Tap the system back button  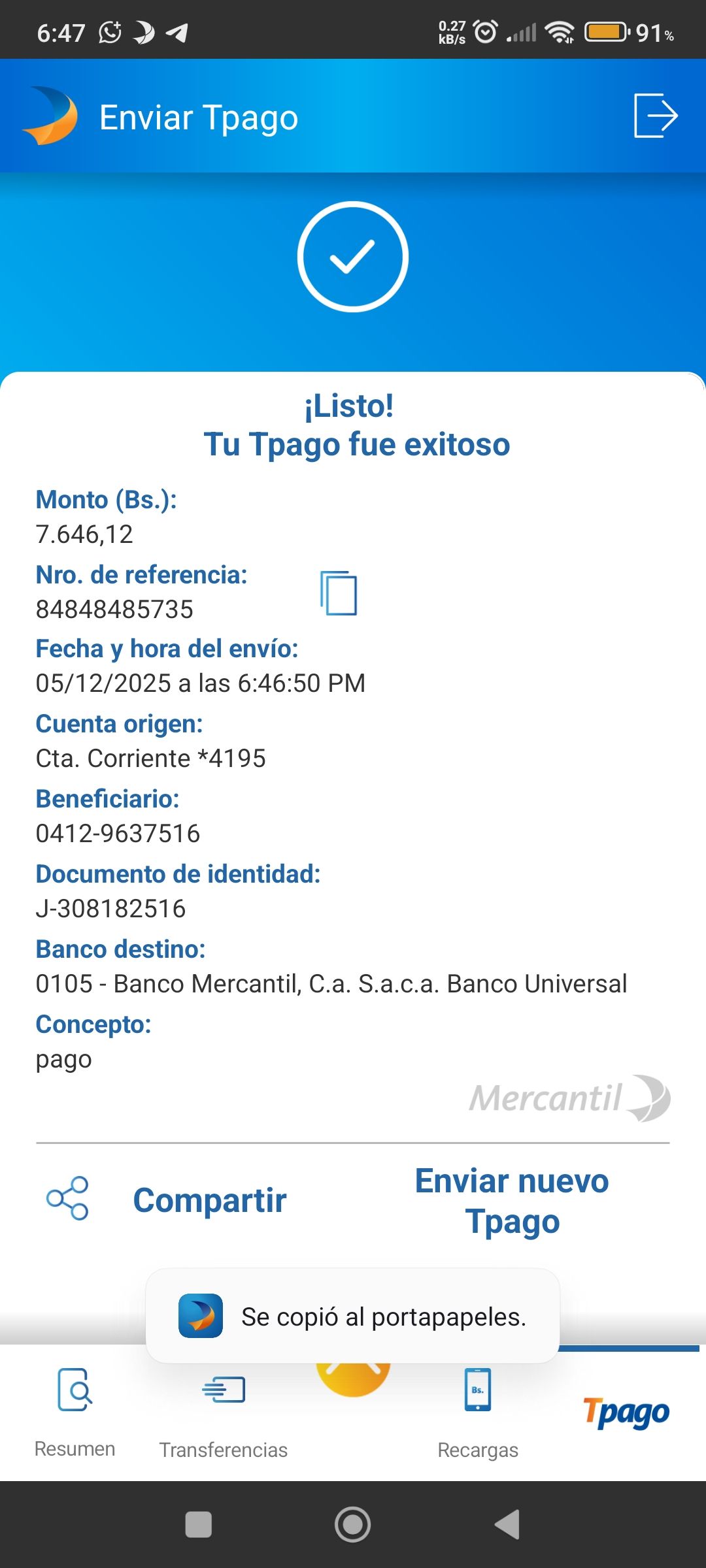click(507, 1525)
